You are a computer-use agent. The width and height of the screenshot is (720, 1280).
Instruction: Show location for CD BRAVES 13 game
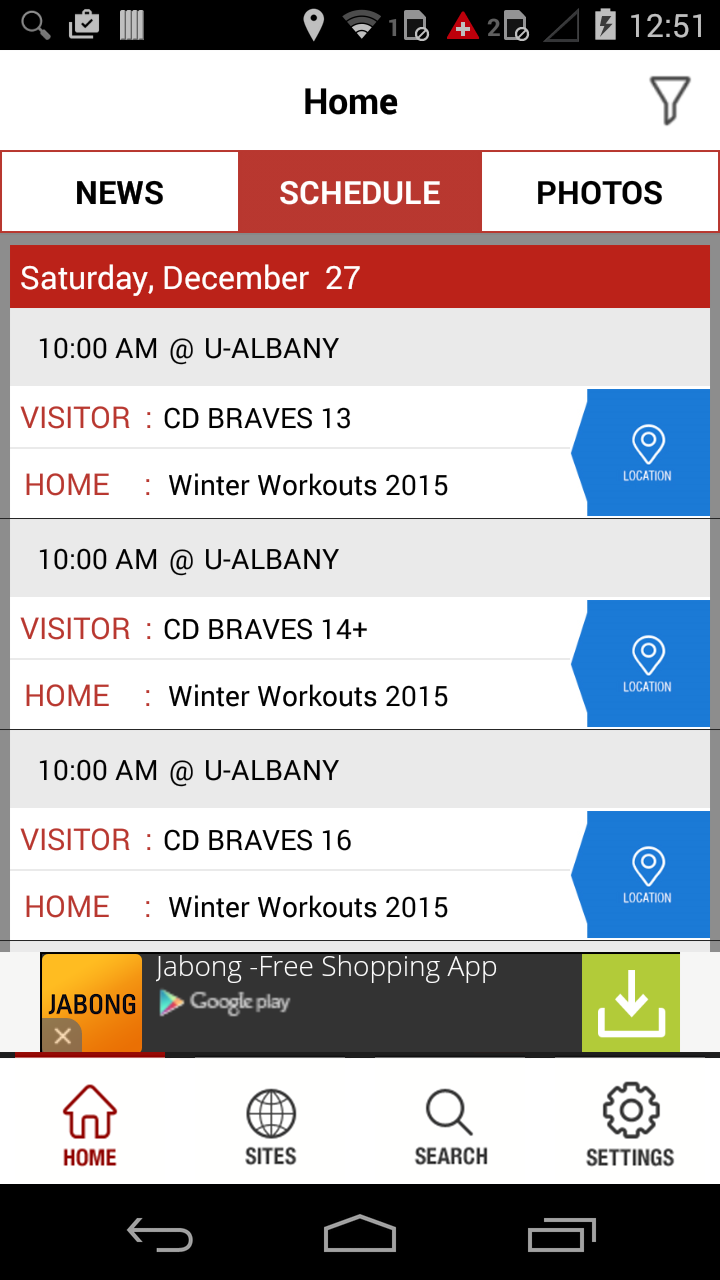click(647, 453)
